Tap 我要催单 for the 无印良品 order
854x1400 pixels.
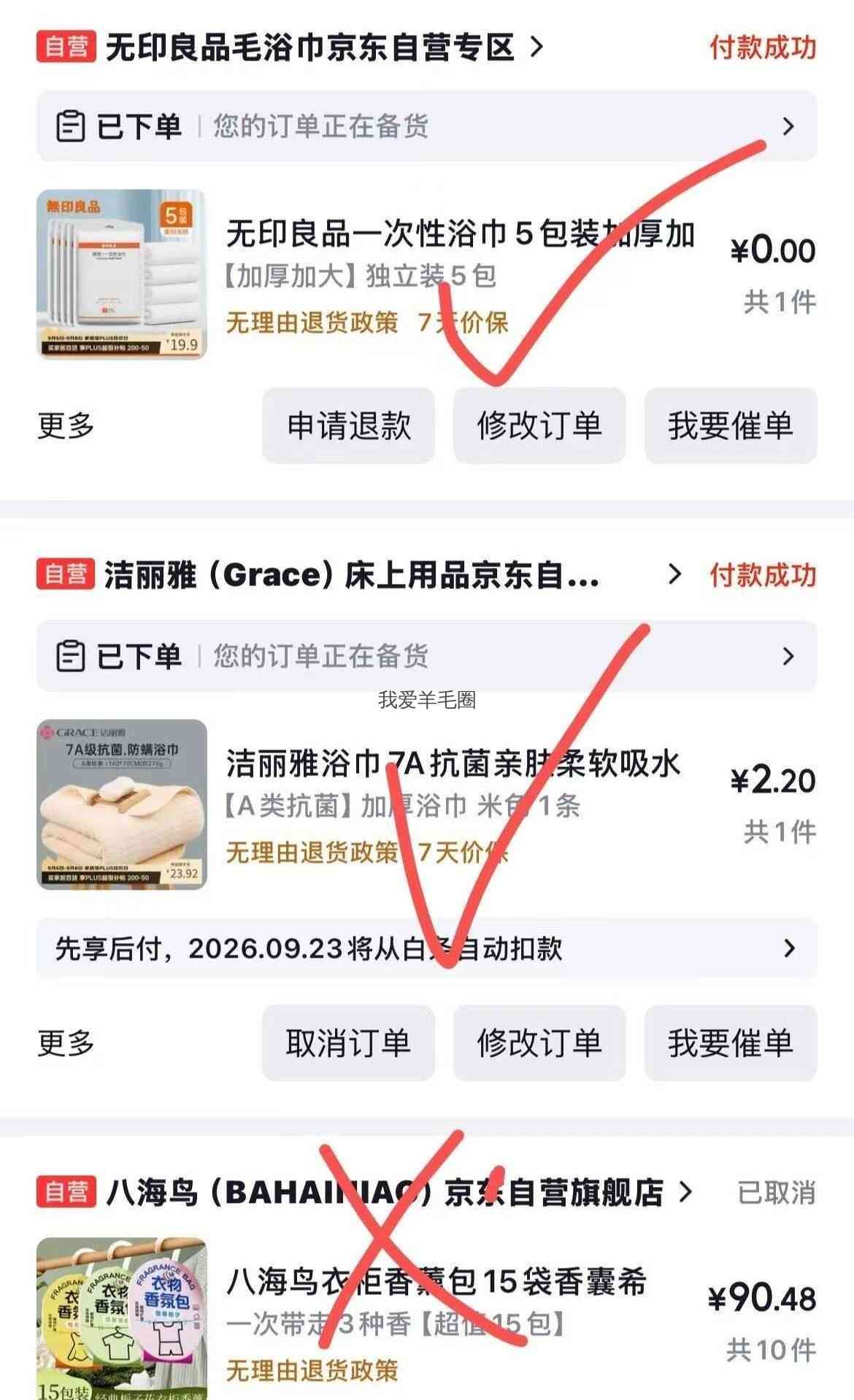[x=731, y=426]
